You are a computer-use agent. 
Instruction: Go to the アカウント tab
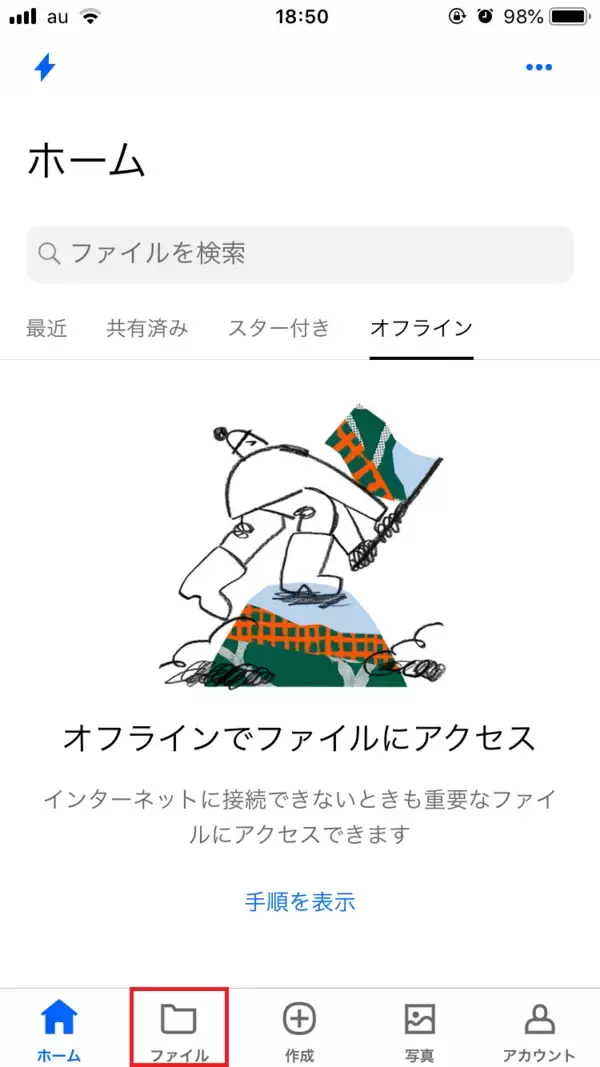point(539,1030)
